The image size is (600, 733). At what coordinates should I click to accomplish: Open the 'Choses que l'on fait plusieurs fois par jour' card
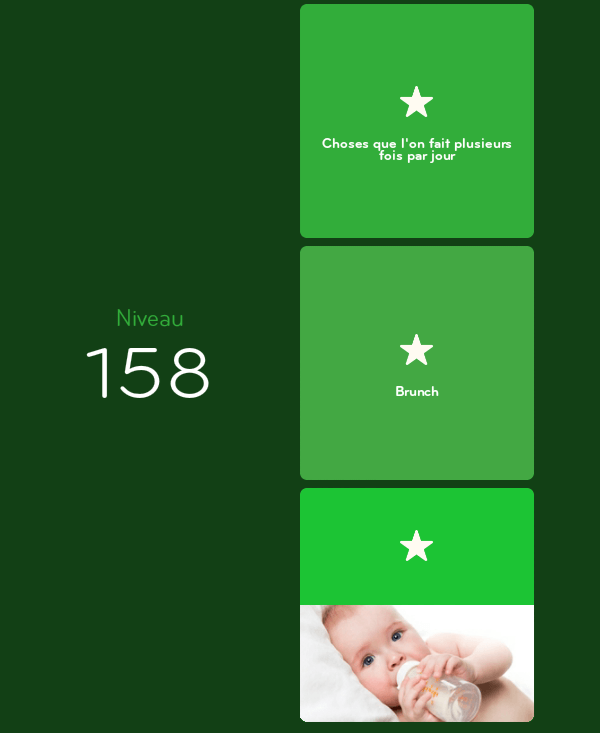(416, 121)
